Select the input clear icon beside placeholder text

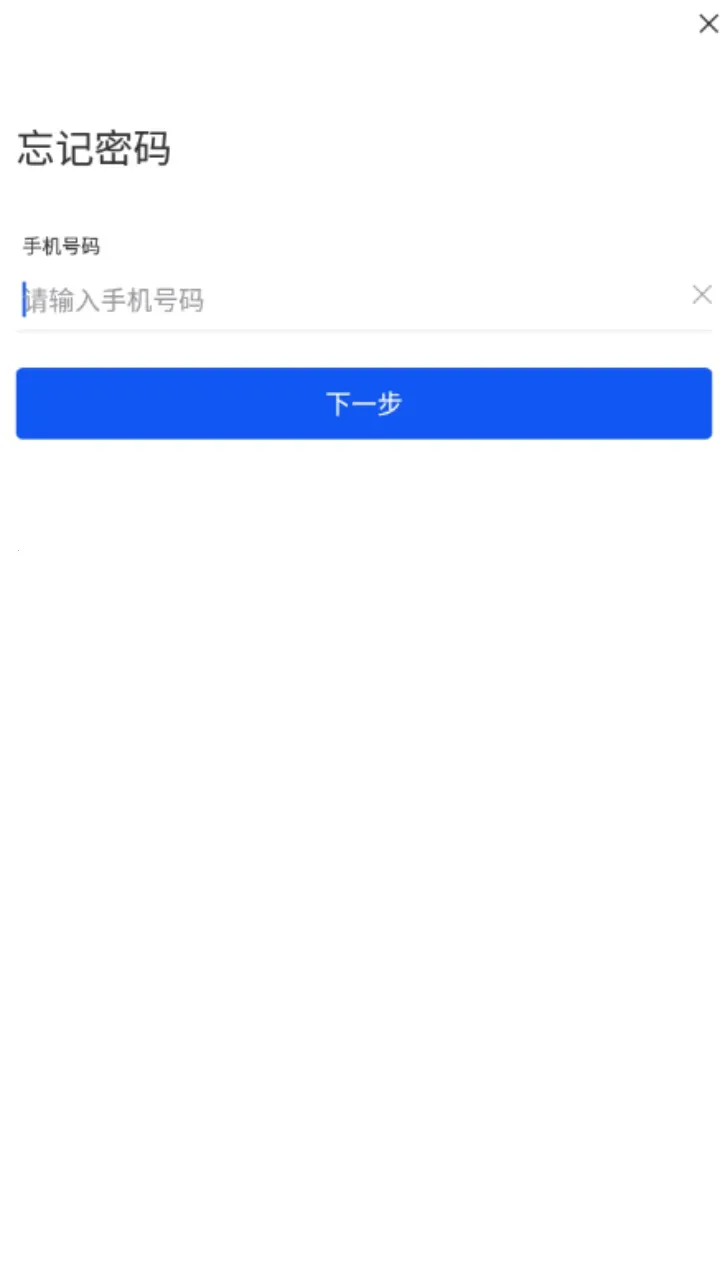coord(701,295)
